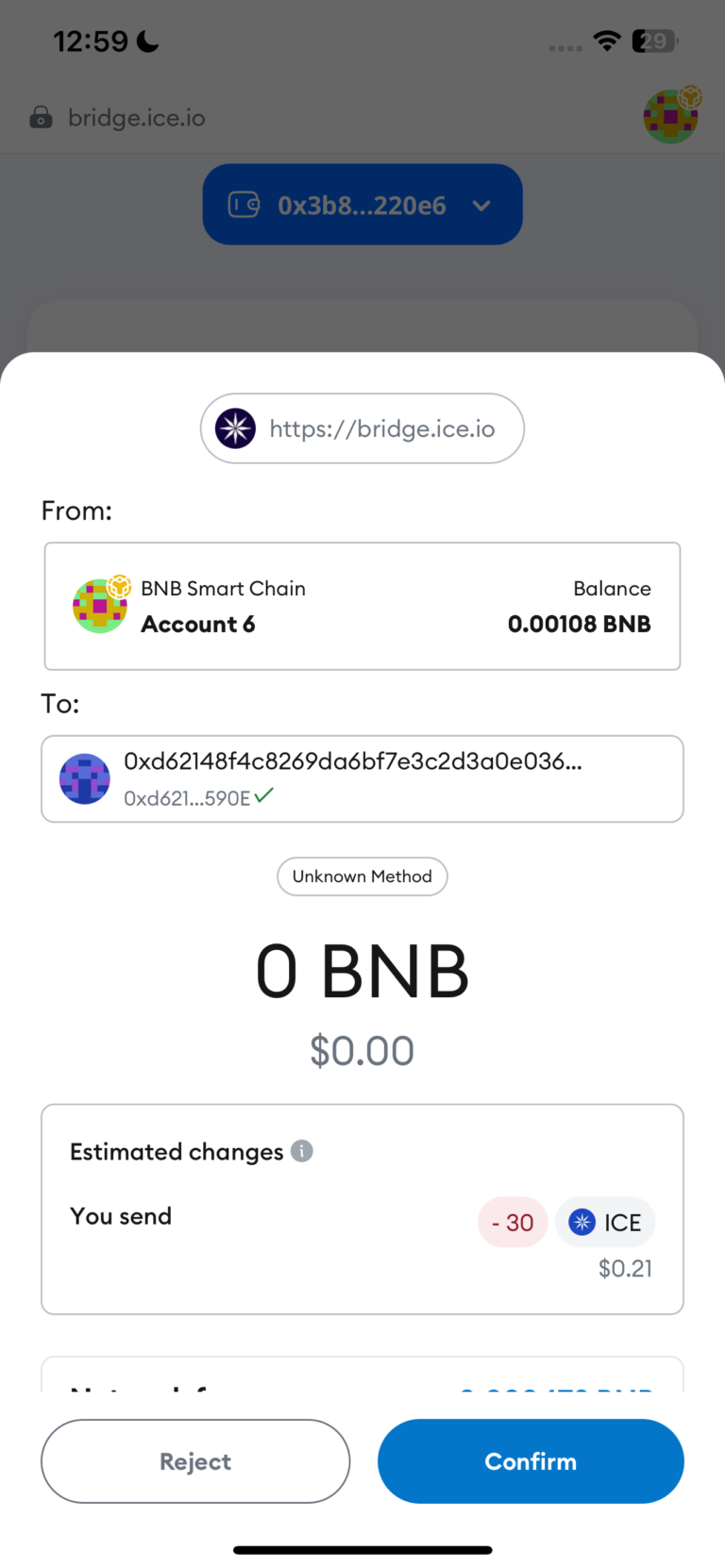Select the From account card
Viewport: 725px width, 1568px height.
pyautogui.click(x=362, y=606)
